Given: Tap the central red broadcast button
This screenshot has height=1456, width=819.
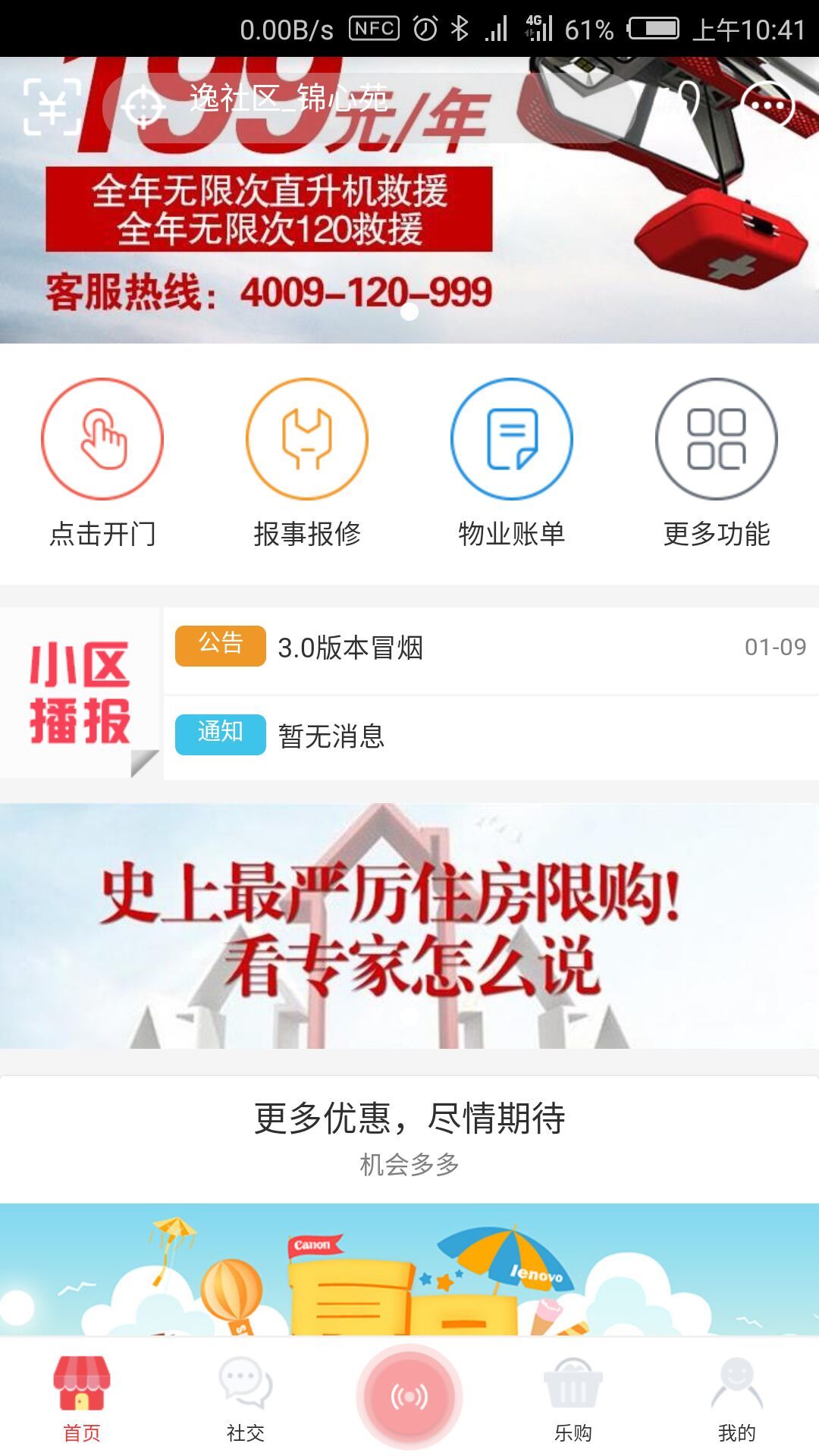Looking at the screenshot, I should click(409, 1395).
